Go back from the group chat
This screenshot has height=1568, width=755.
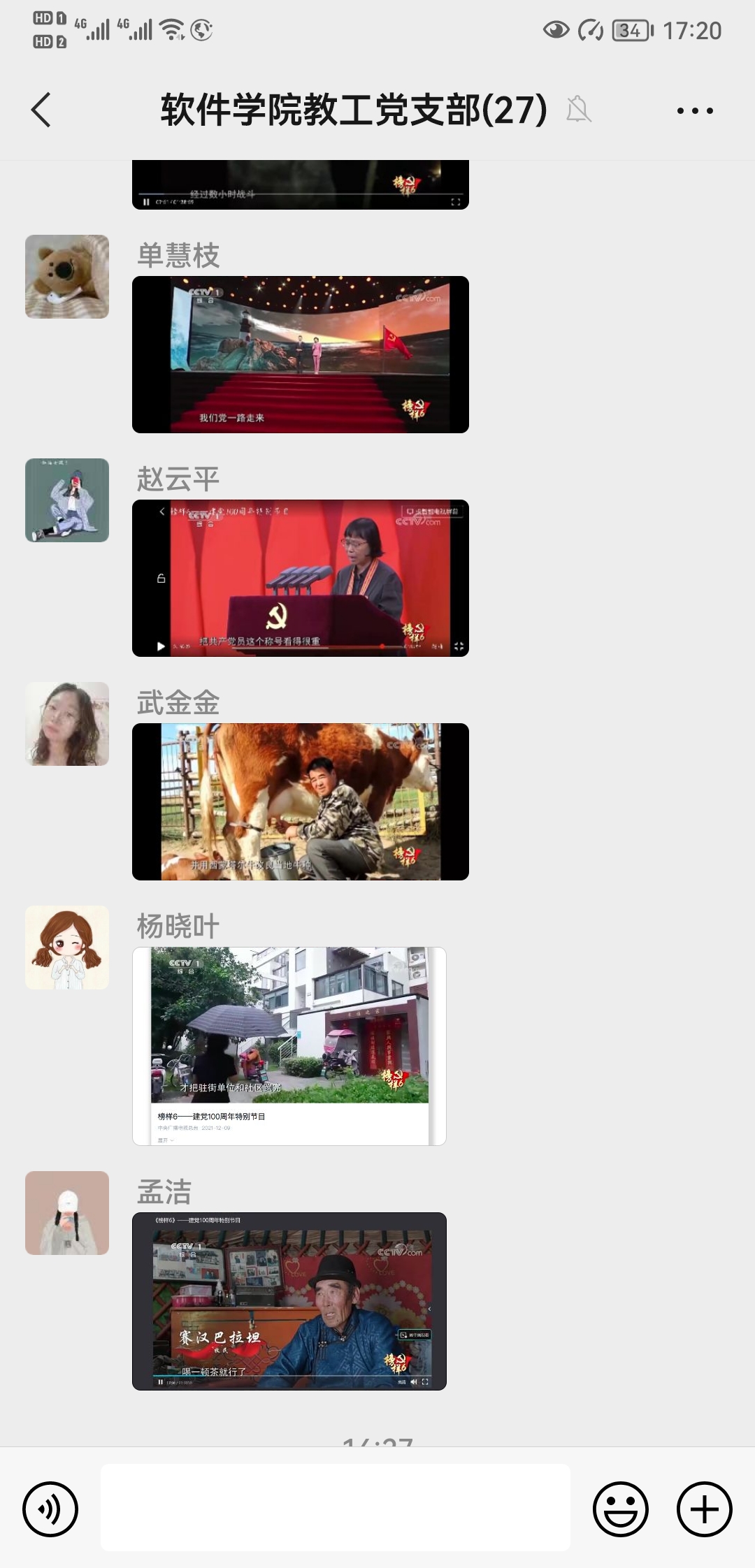[41, 110]
